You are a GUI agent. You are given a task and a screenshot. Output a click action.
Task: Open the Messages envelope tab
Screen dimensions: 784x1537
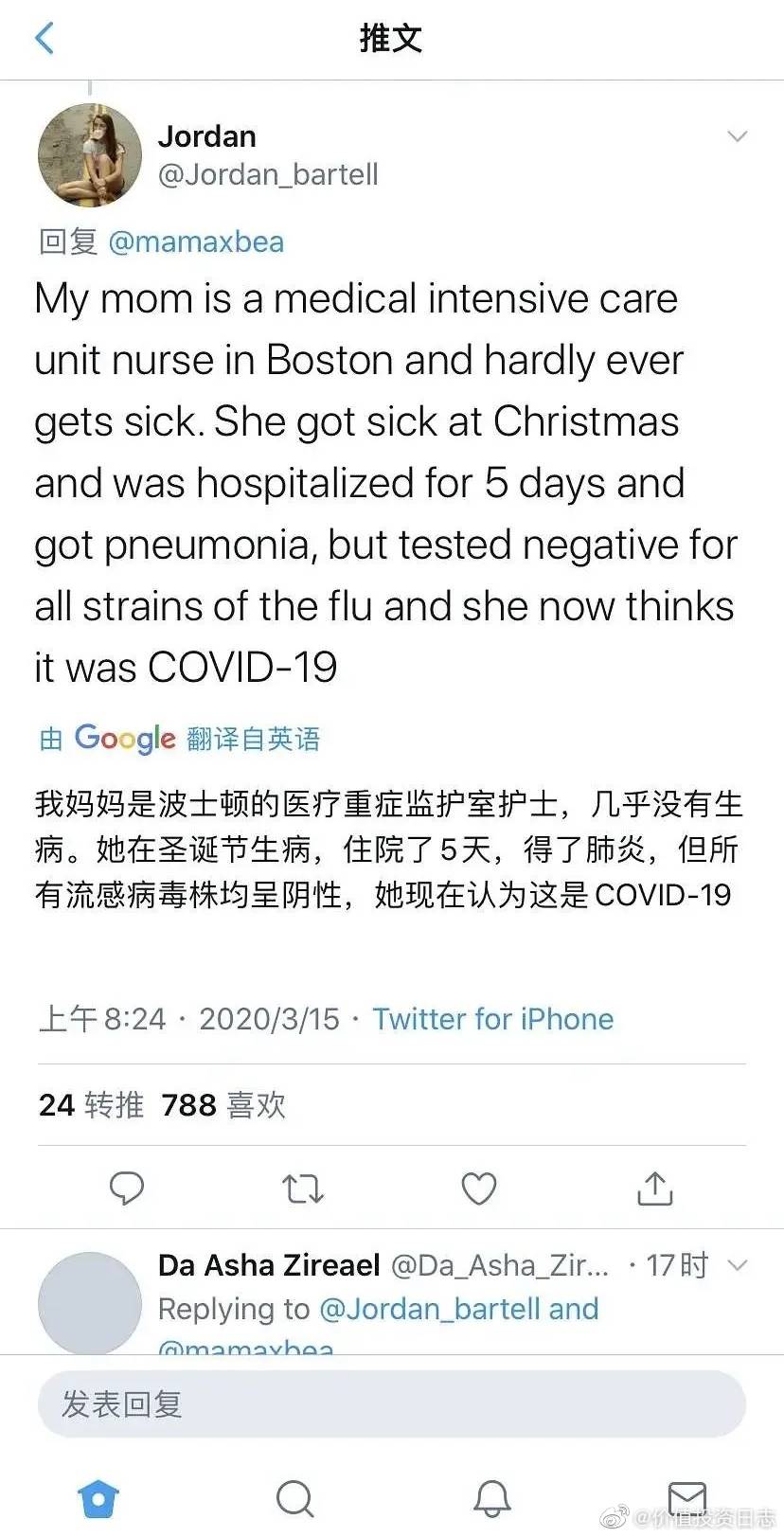coord(686,1498)
